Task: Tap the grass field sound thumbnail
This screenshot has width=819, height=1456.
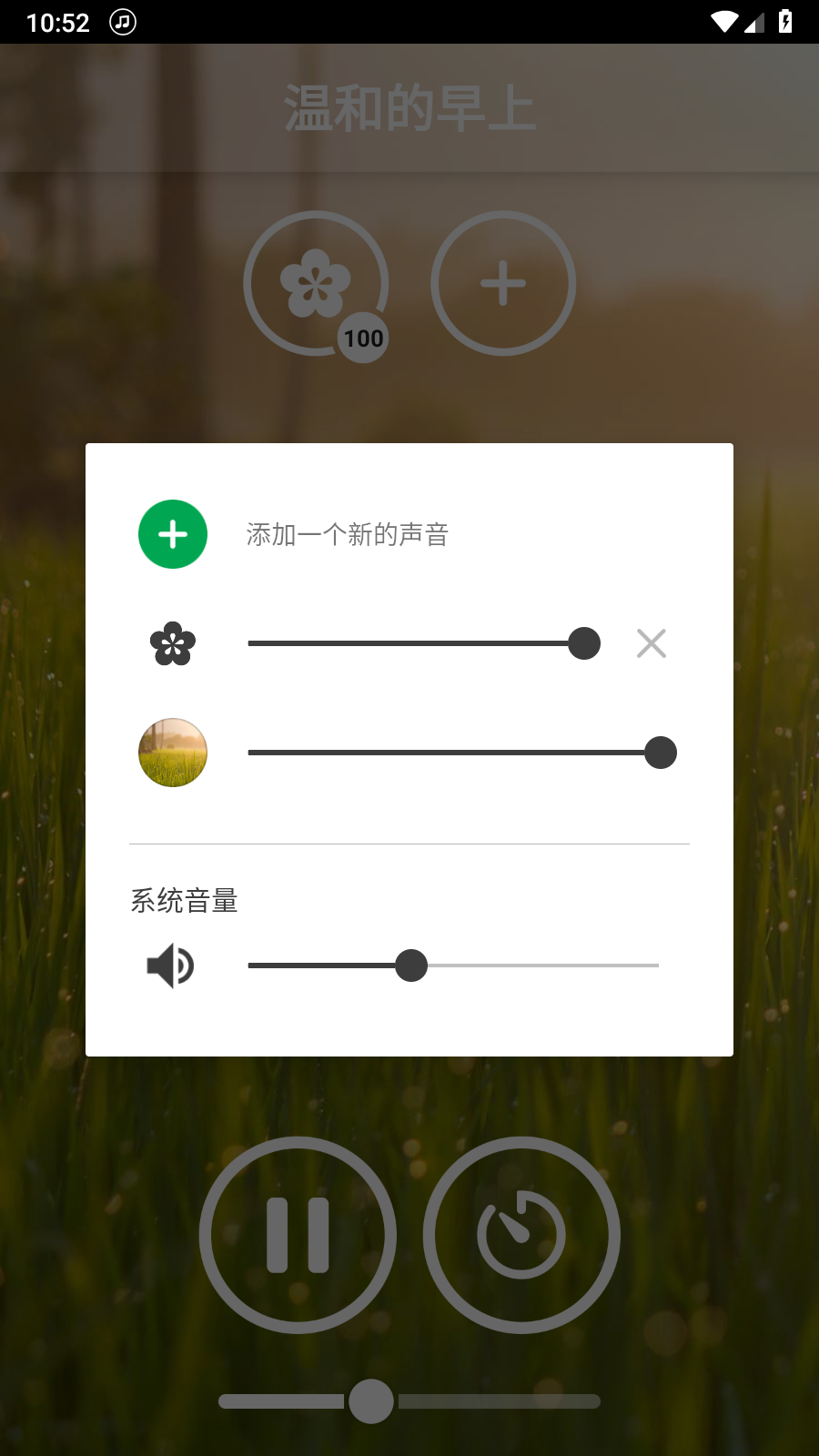Action: pyautogui.click(x=172, y=753)
